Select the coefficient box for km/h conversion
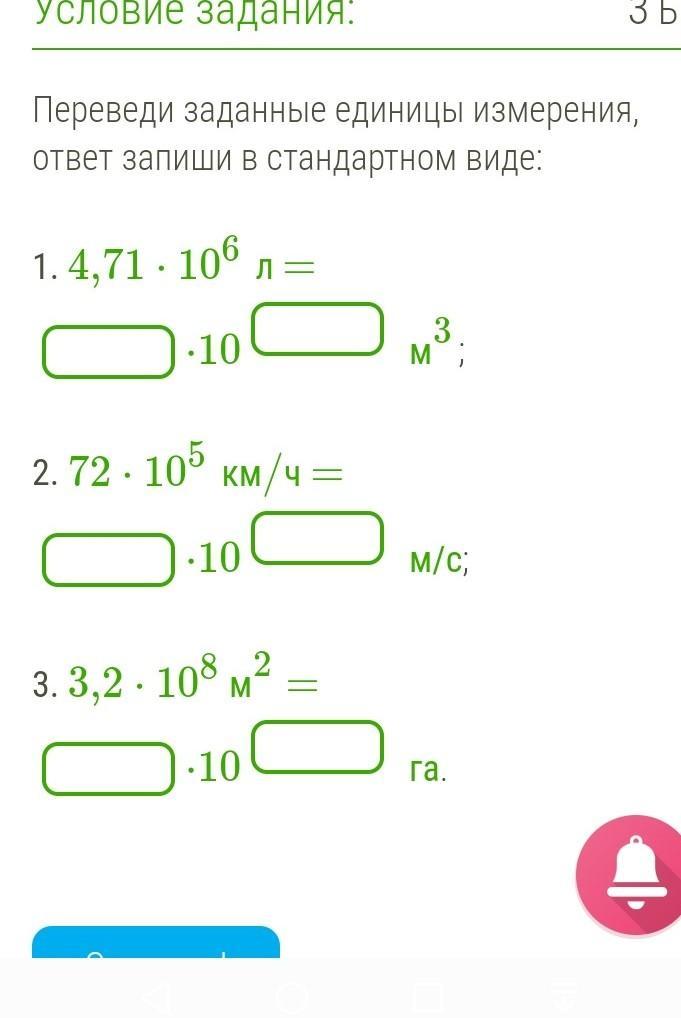 108,559
